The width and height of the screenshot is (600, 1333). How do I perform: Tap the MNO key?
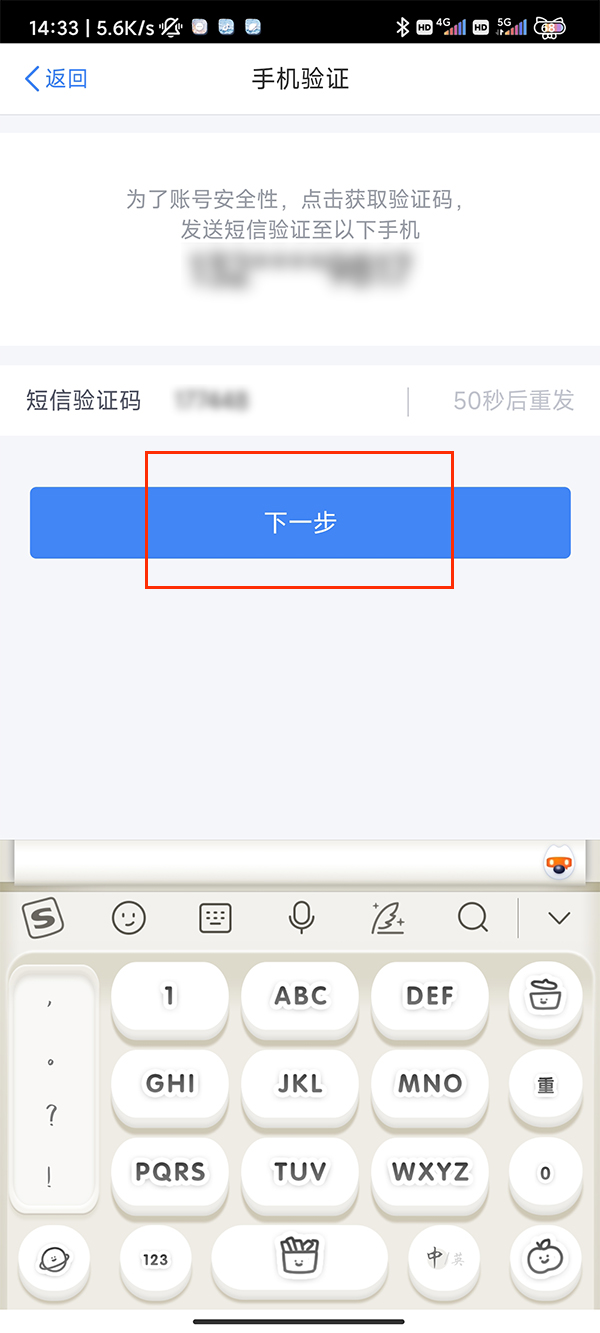click(430, 1083)
